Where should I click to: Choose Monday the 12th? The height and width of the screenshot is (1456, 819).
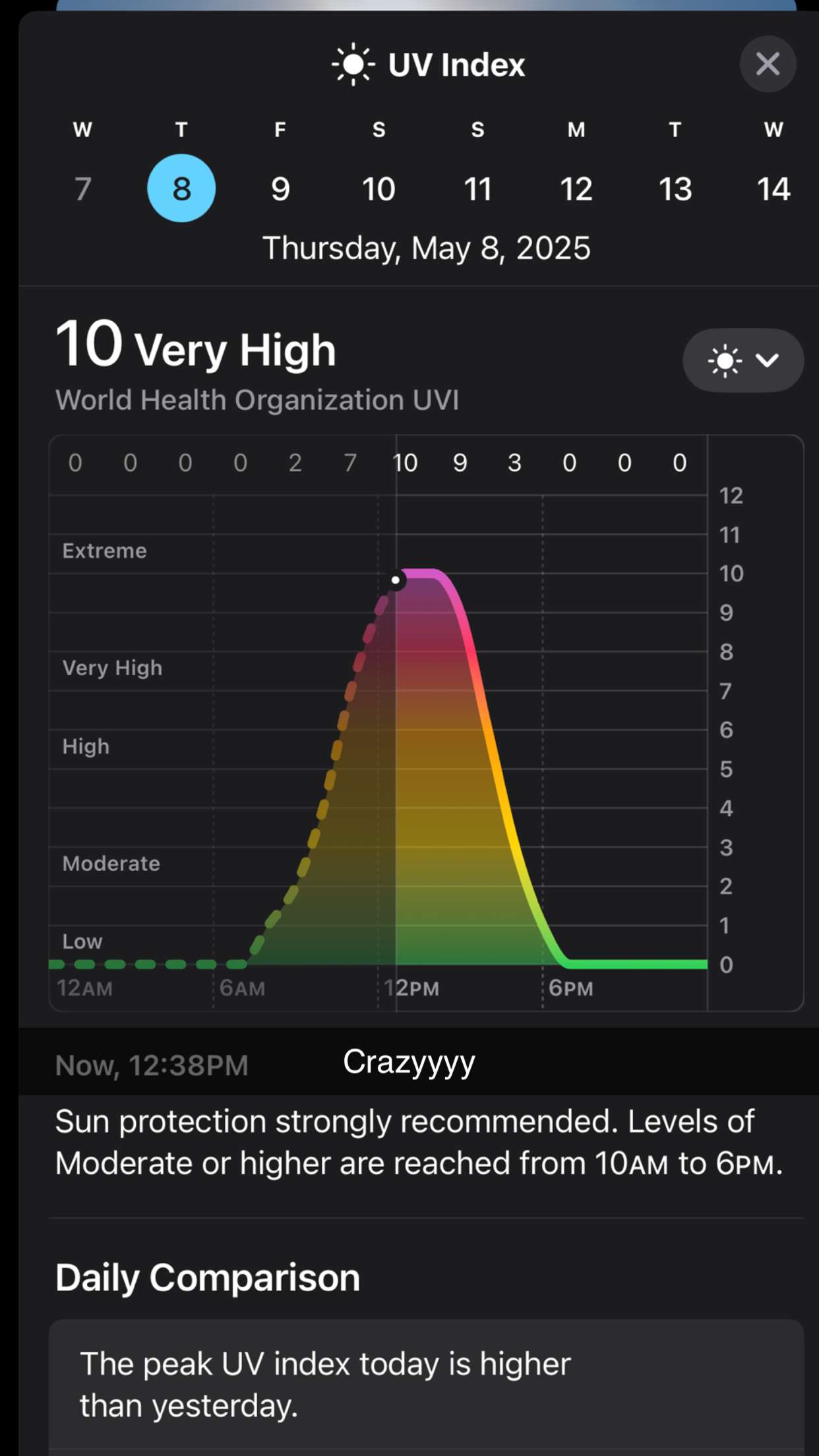(576, 189)
